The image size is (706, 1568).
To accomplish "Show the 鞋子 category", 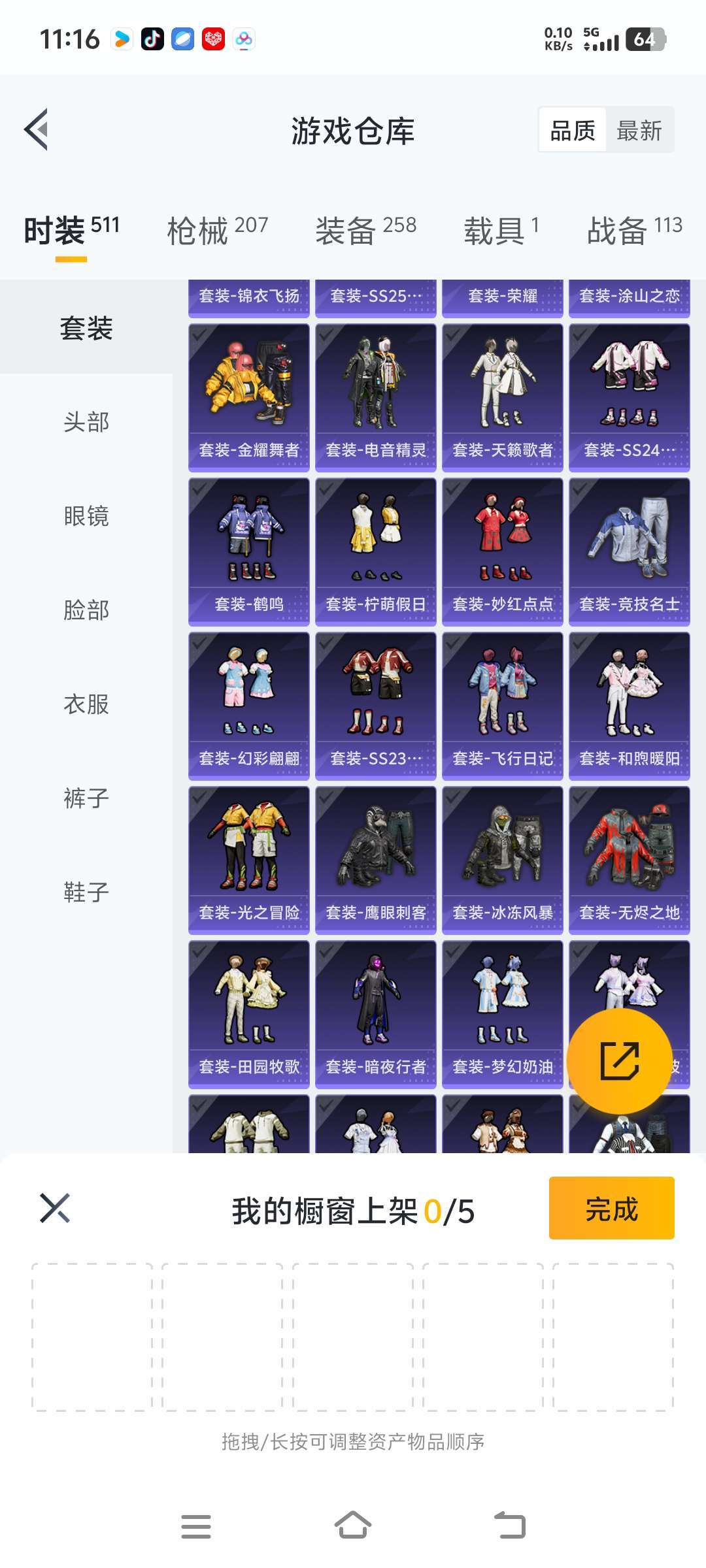I will click(86, 892).
